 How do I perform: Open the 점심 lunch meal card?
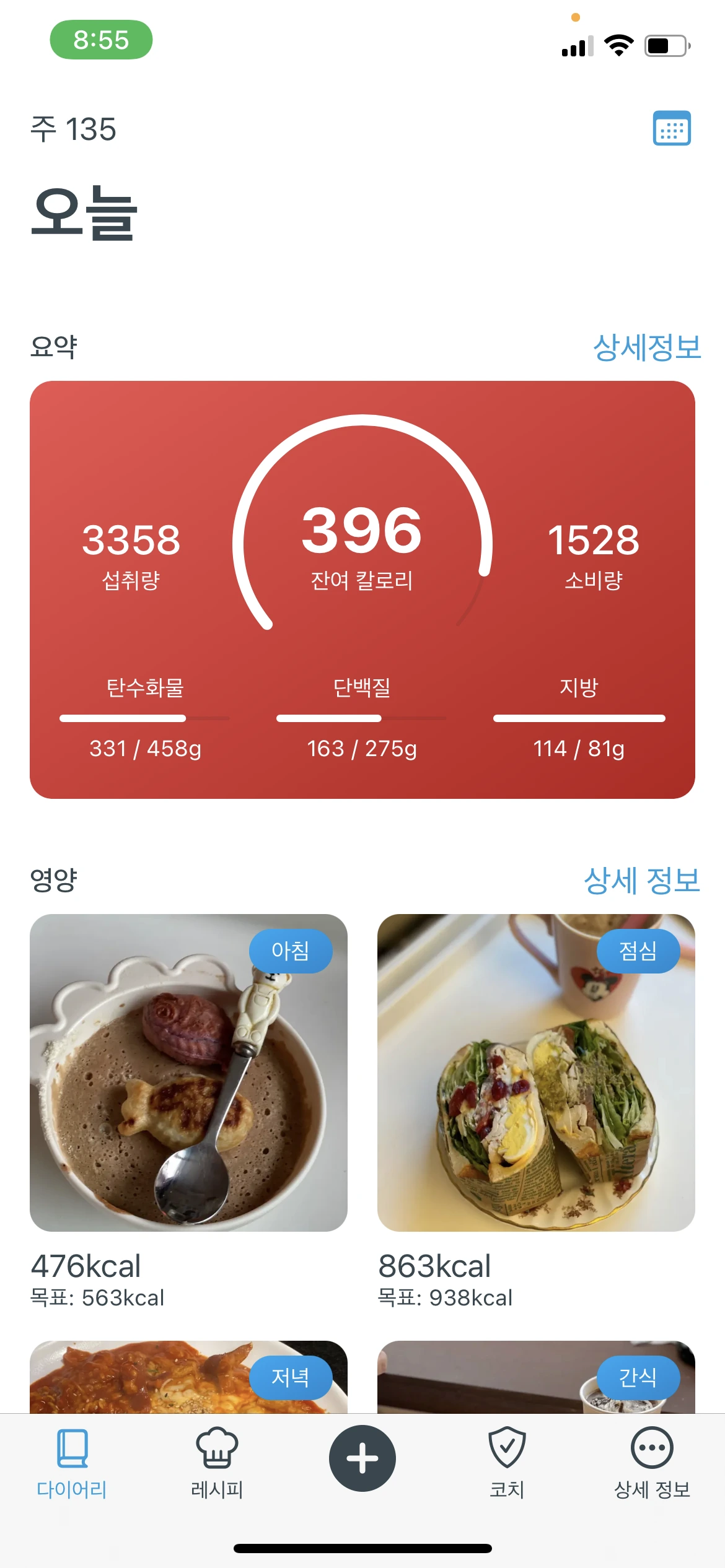(536, 1073)
